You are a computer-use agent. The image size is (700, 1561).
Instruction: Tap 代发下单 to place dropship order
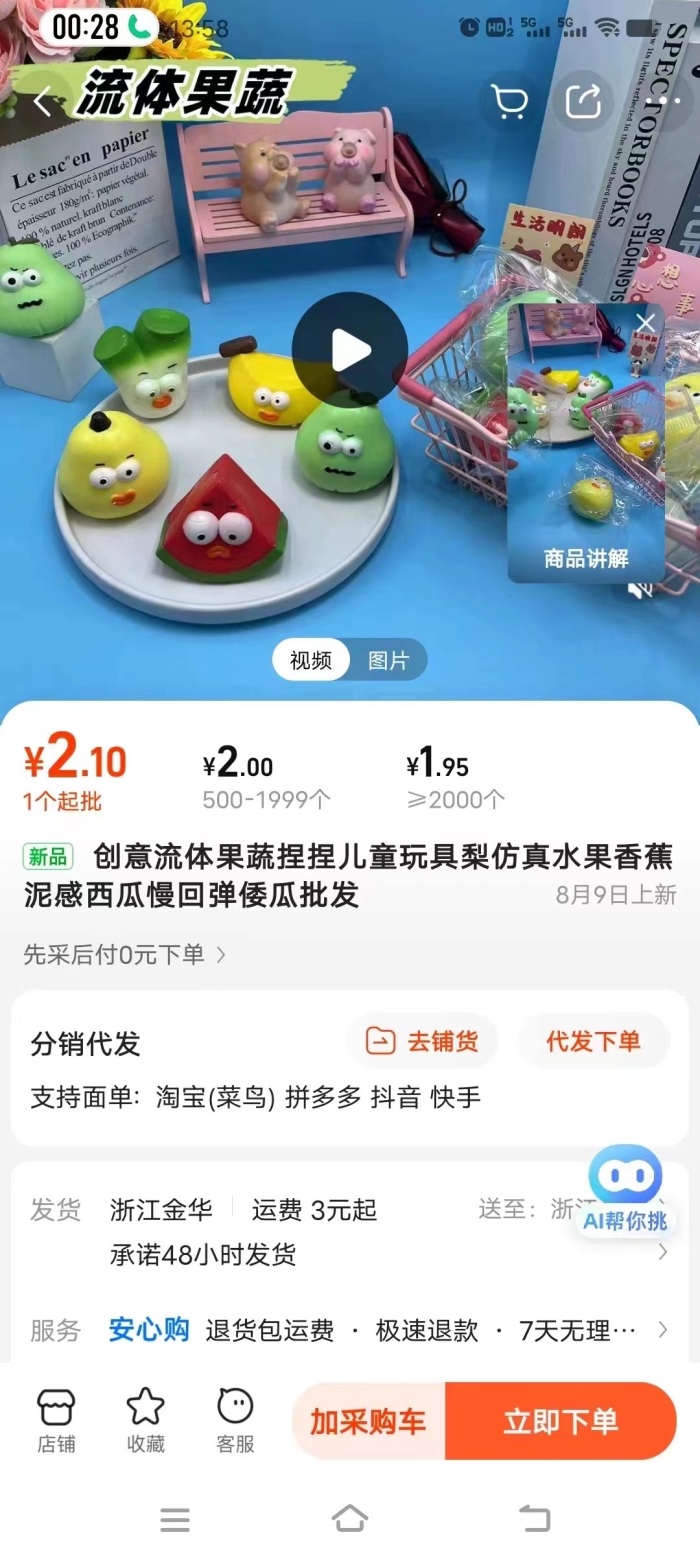point(593,1041)
